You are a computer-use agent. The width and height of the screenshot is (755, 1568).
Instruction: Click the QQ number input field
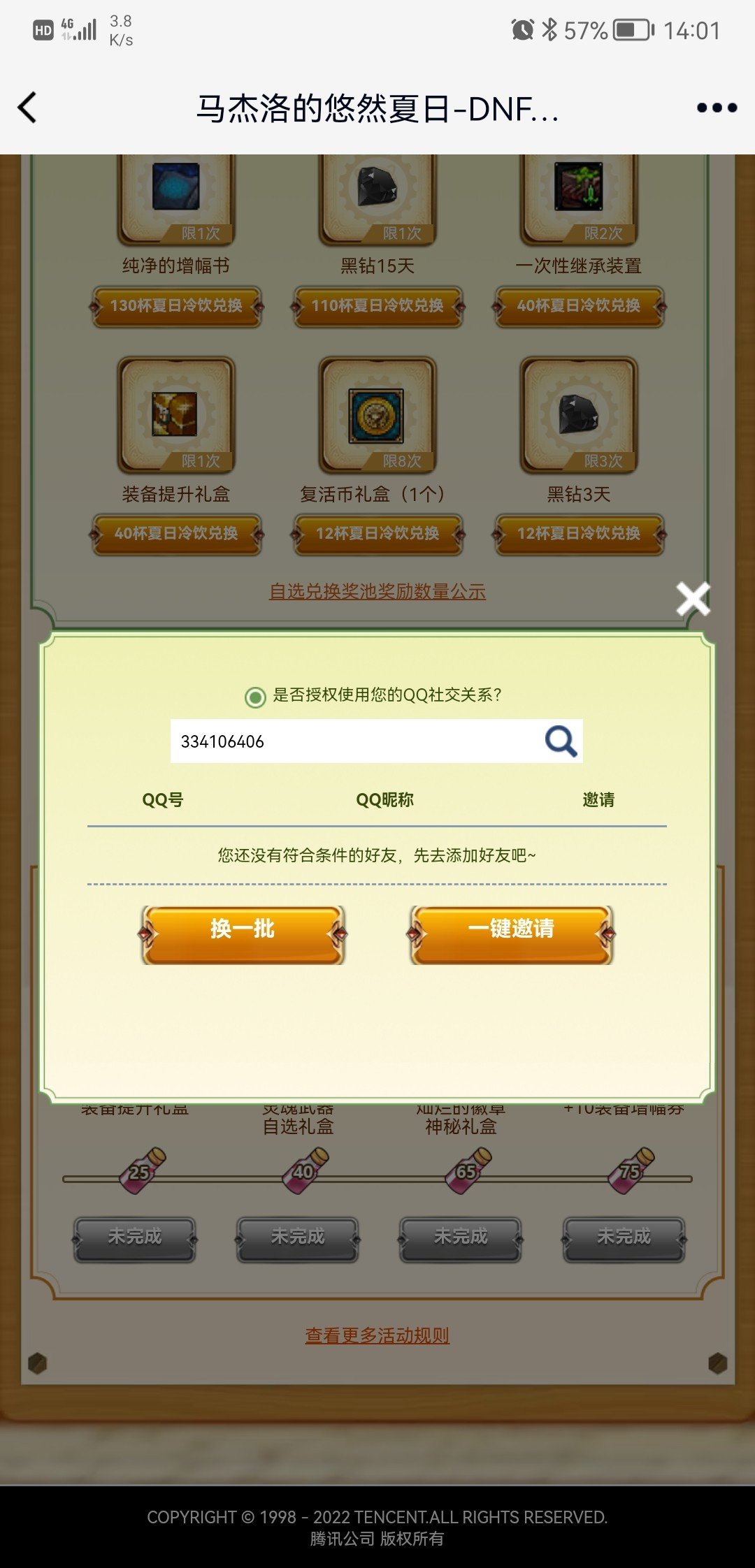click(336, 741)
